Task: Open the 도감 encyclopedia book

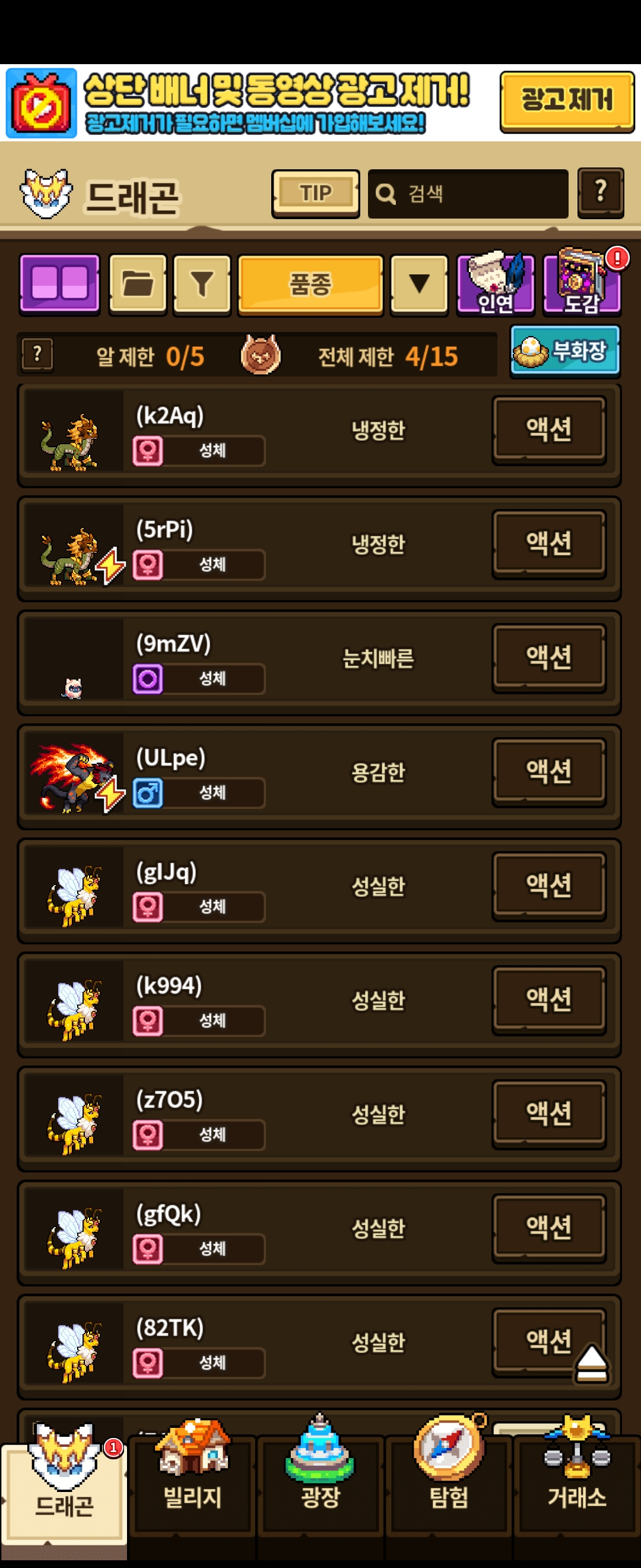Action: coord(582,282)
